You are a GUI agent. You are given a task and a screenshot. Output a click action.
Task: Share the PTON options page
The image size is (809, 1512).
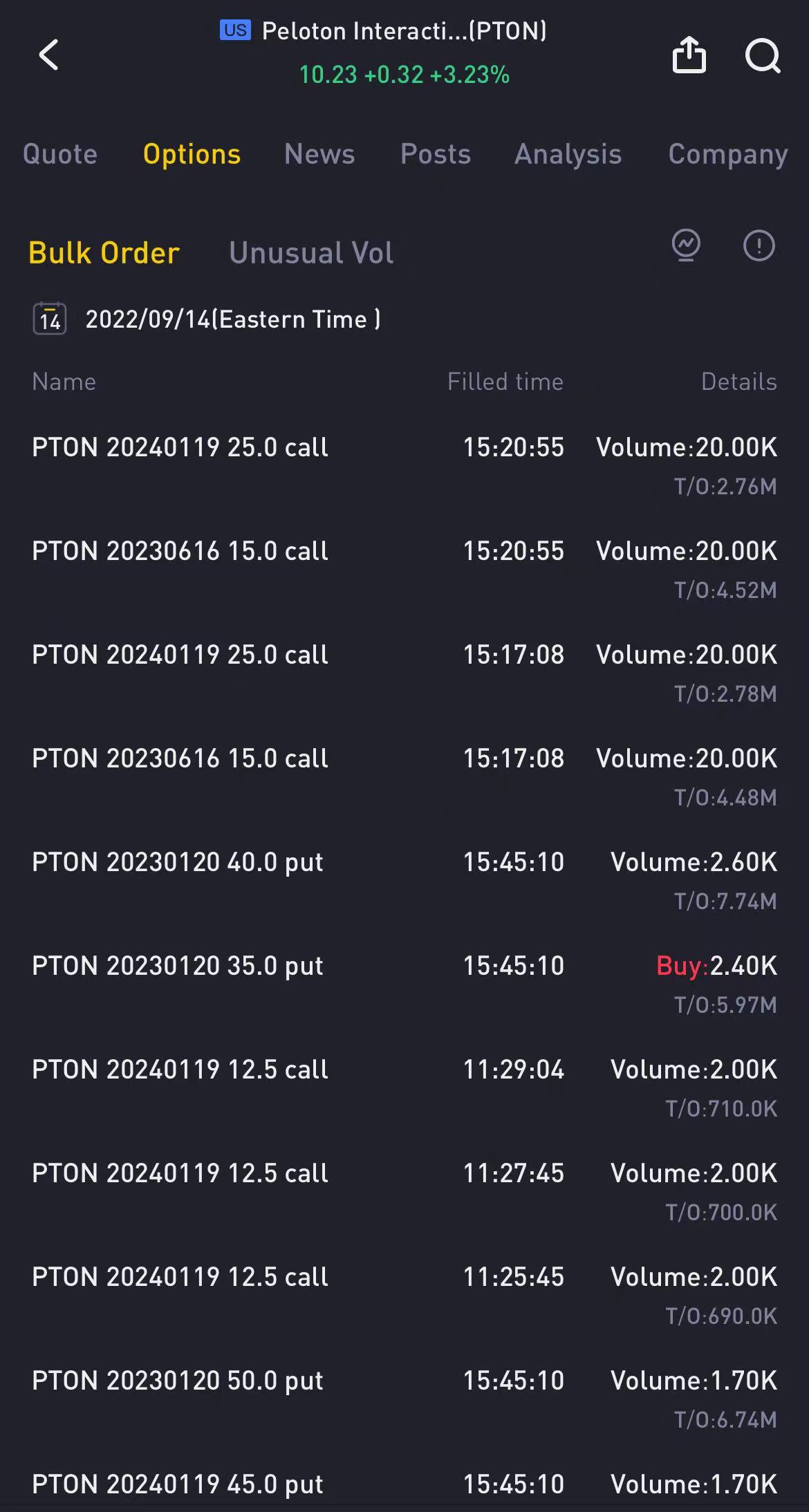tap(689, 55)
